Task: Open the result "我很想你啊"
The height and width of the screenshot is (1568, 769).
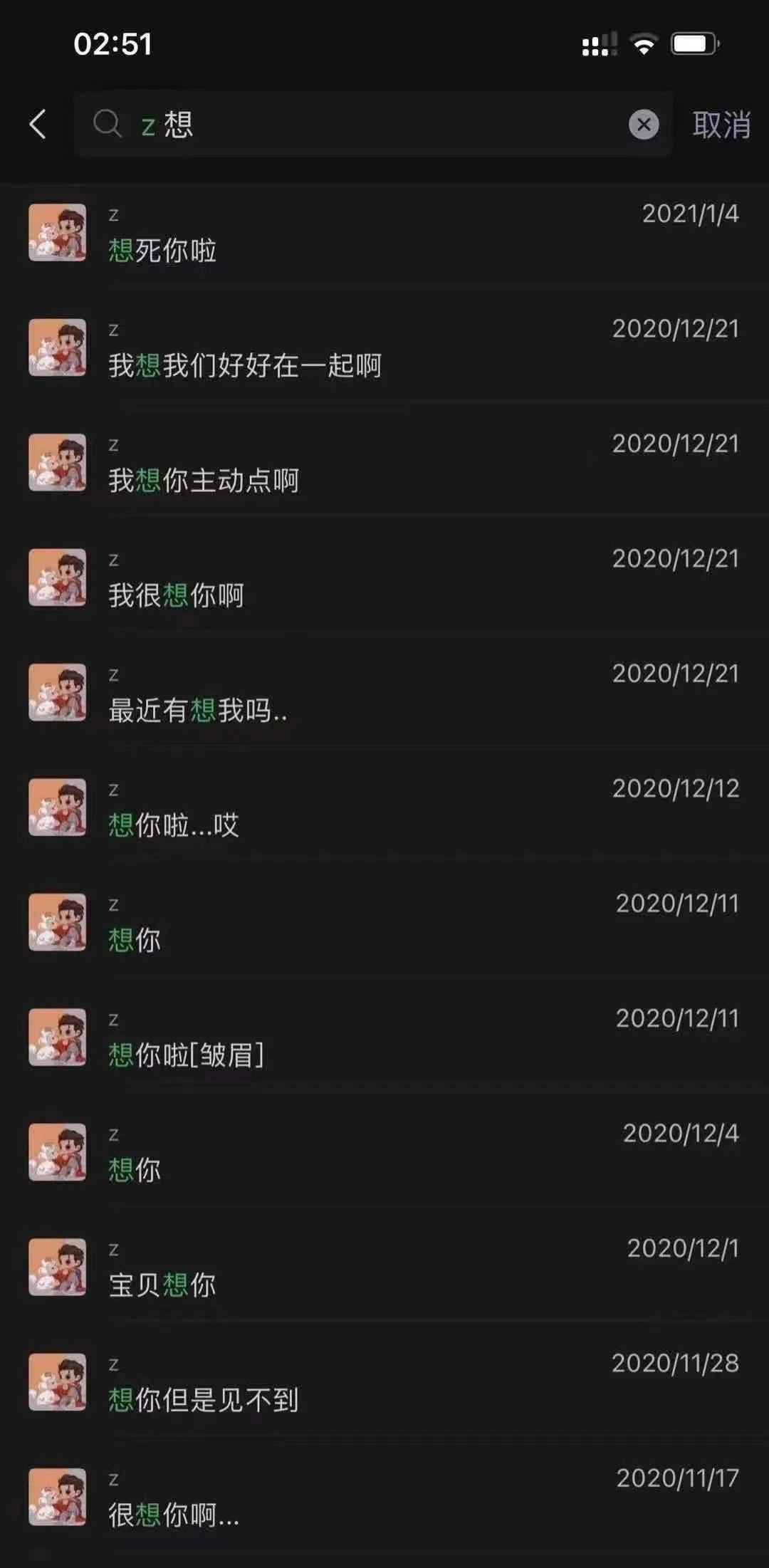Action: pos(384,580)
